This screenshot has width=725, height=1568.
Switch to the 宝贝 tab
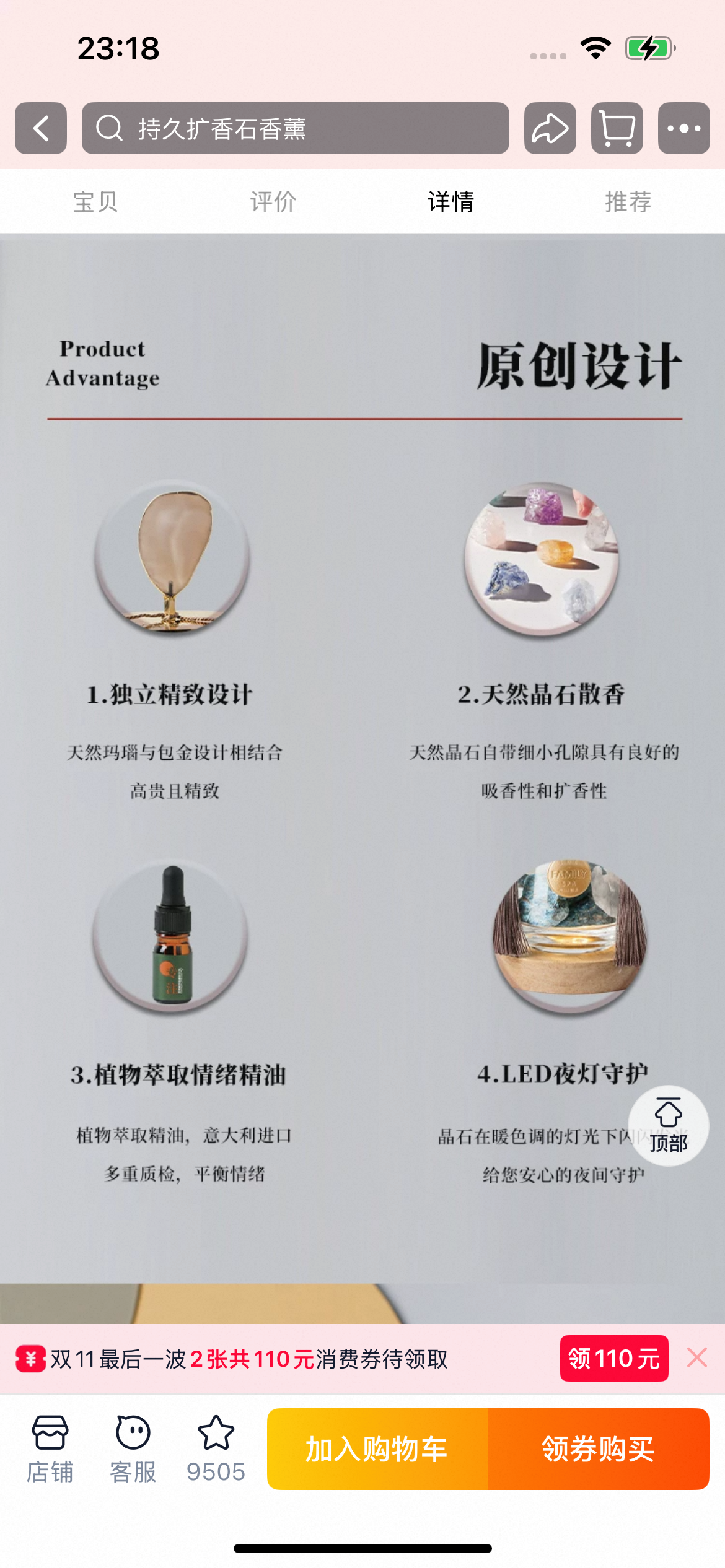(x=95, y=202)
